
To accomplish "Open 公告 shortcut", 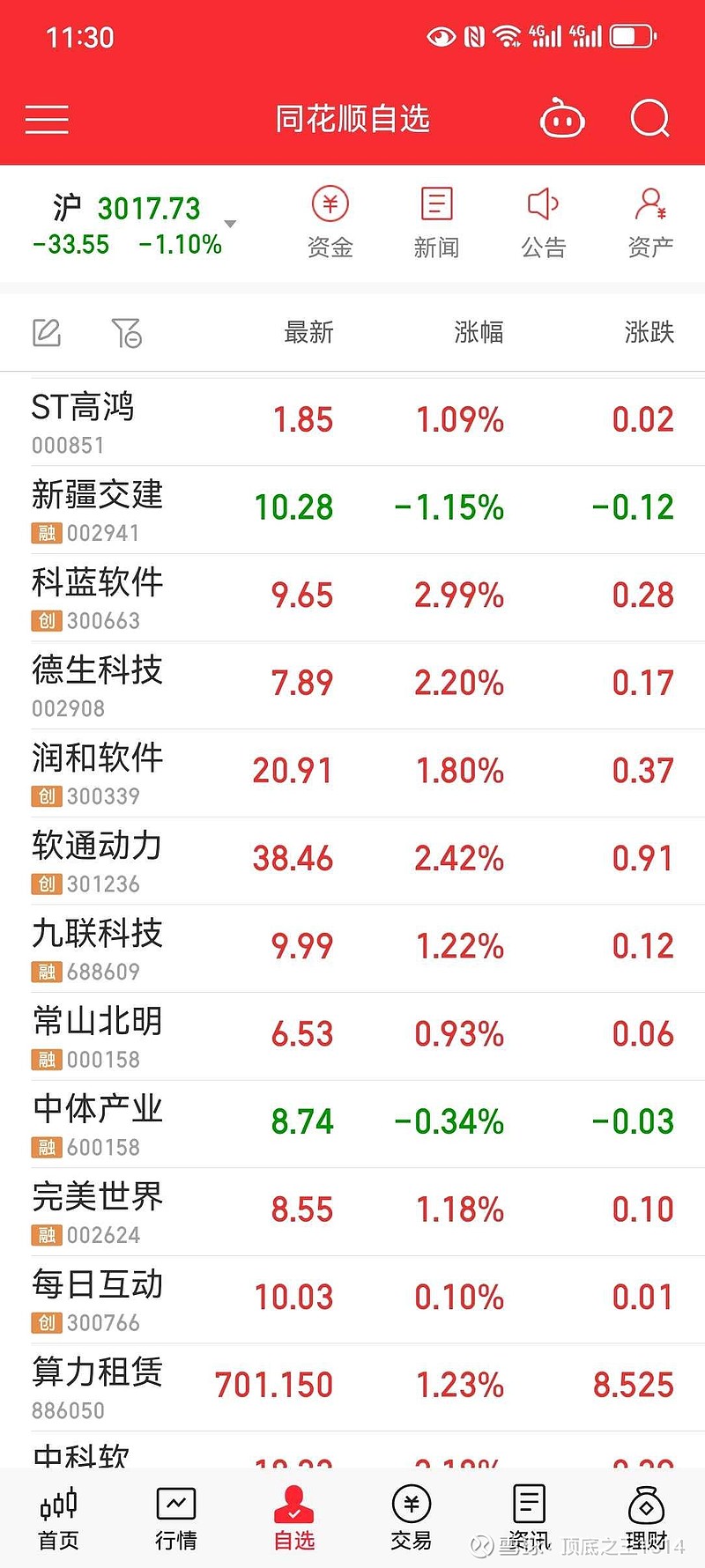I will (544, 223).
